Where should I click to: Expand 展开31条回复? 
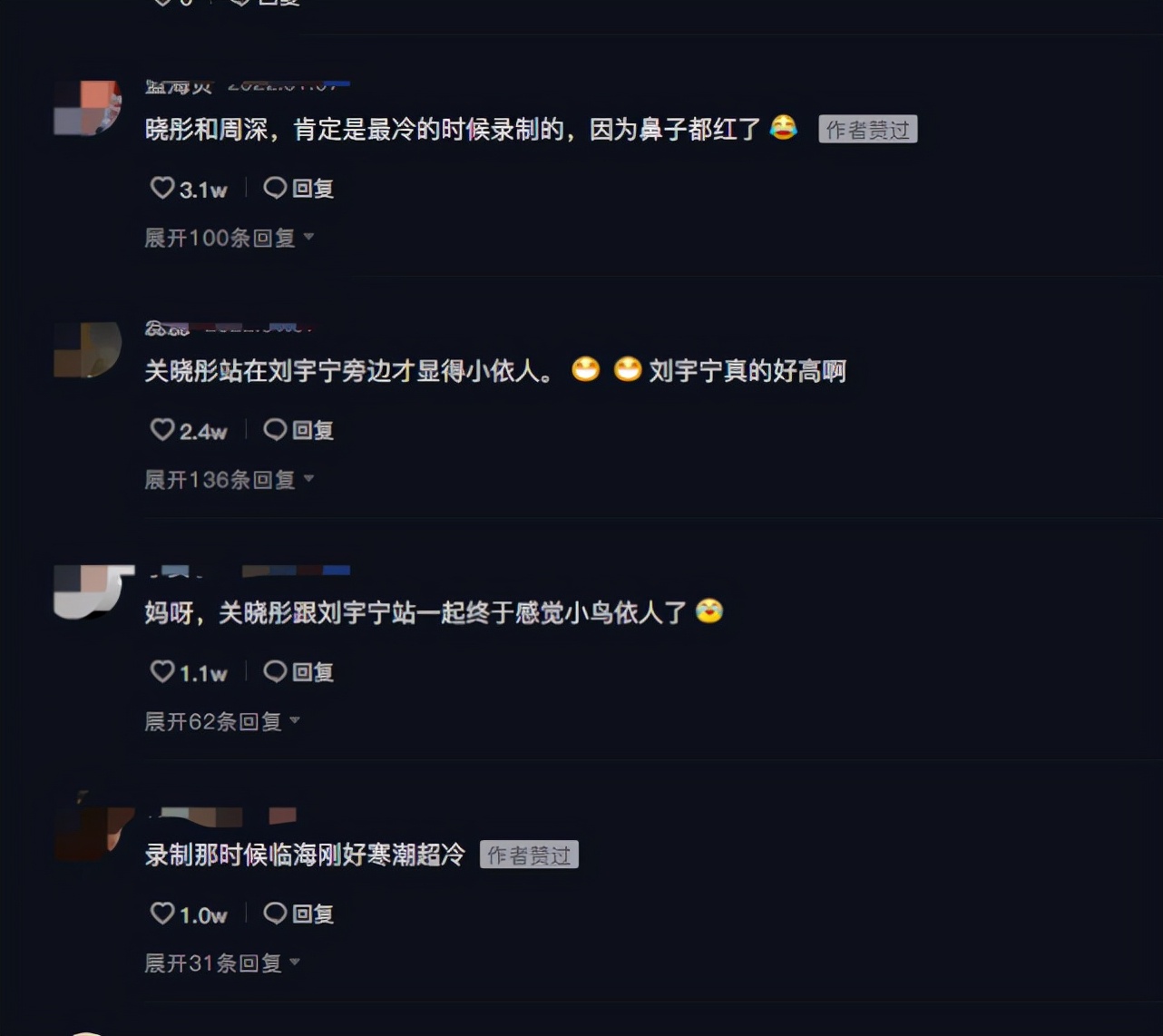point(221,963)
